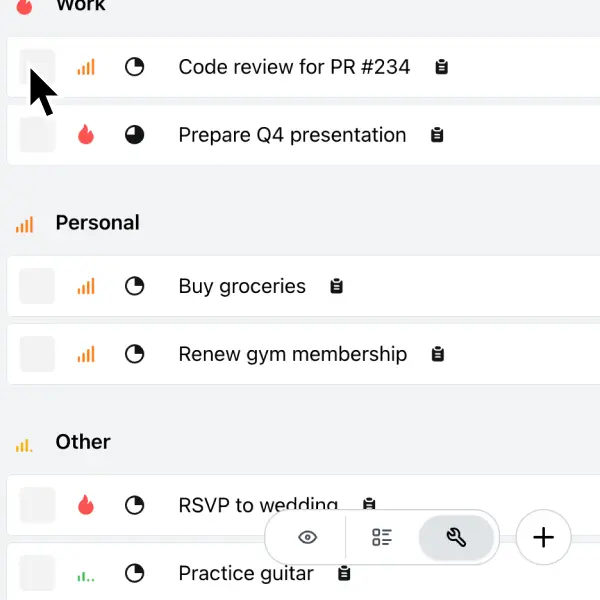Tap the priority flame on Prepare Q4 presentation
The width and height of the screenshot is (600, 600).
[86, 135]
